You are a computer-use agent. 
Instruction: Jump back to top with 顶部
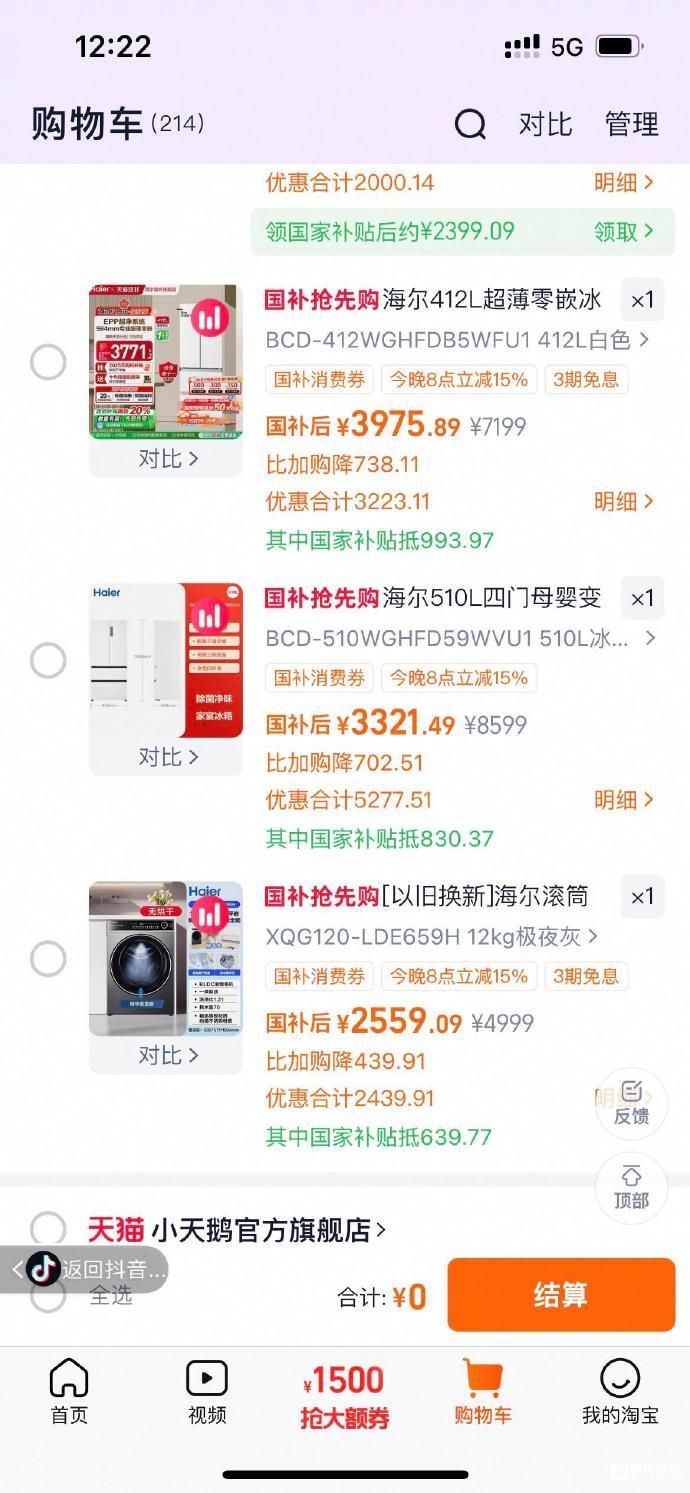(x=631, y=1187)
